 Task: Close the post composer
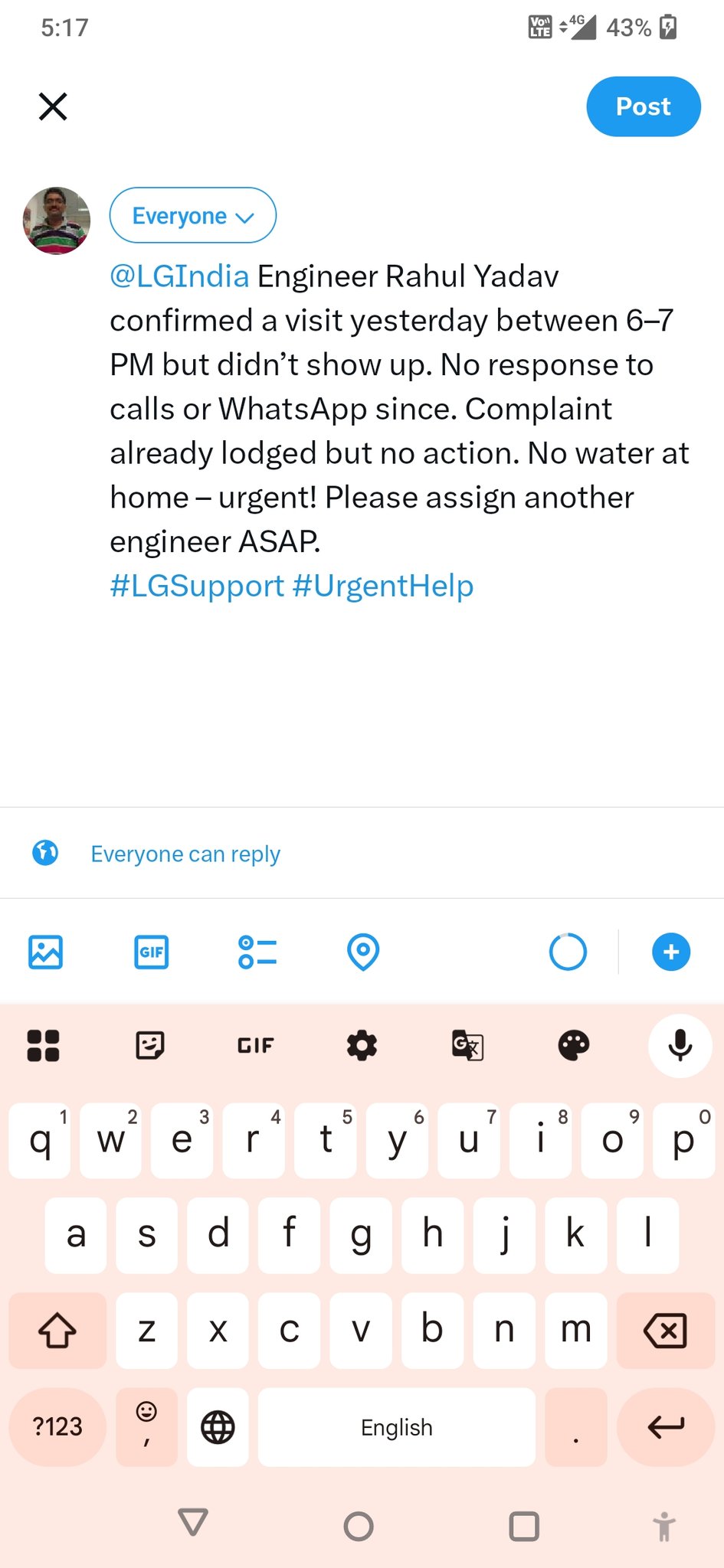coord(53,106)
